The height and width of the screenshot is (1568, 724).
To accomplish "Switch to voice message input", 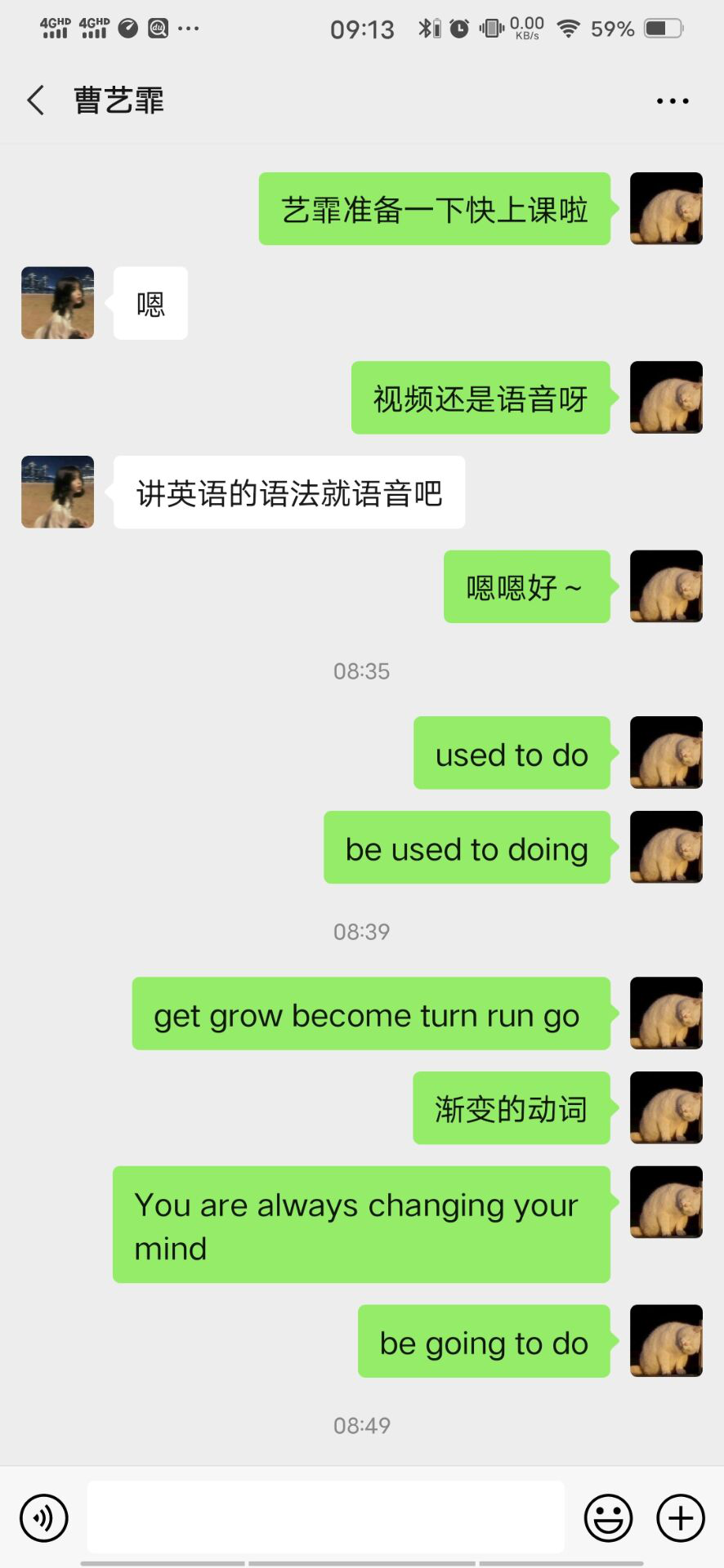I will pyautogui.click(x=44, y=1518).
